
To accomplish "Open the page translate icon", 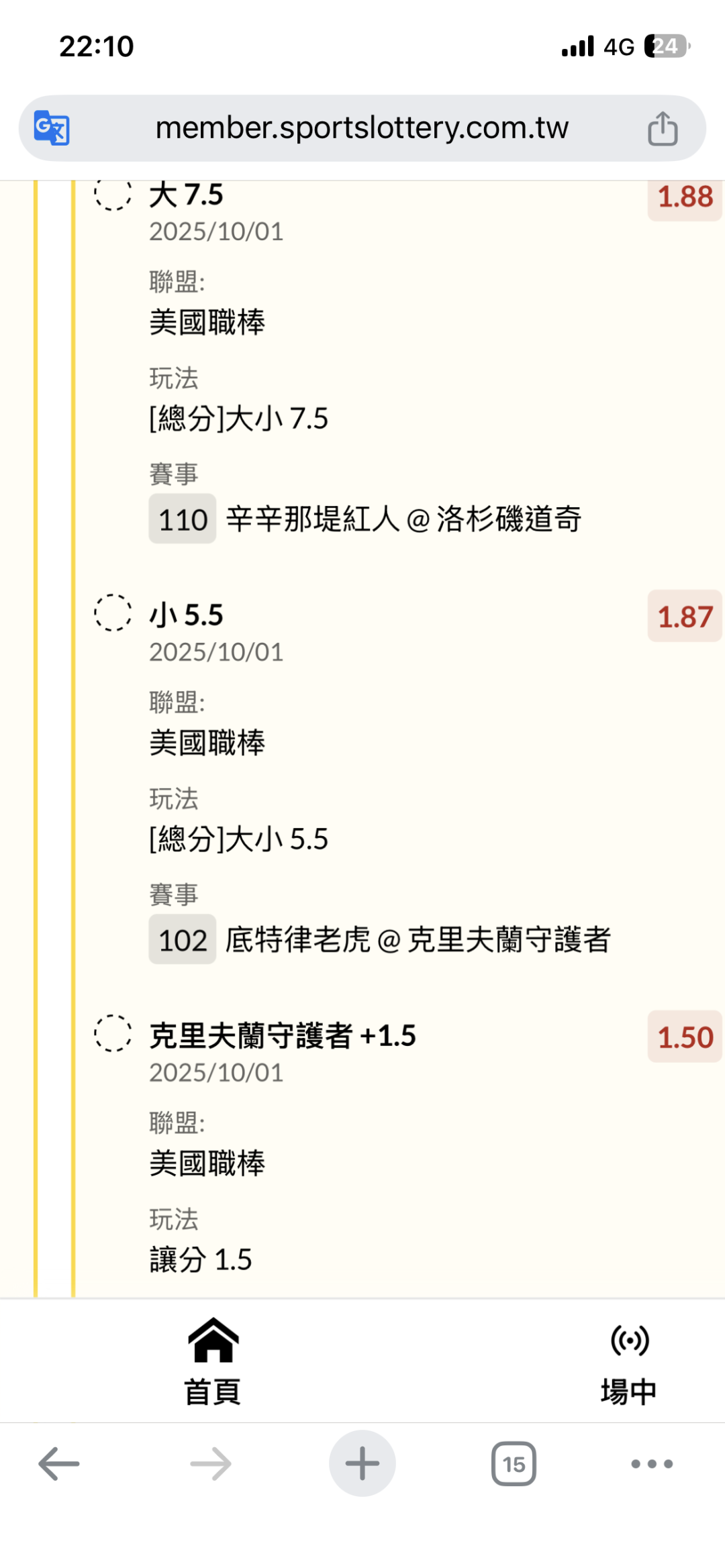I will pyautogui.click(x=52, y=127).
